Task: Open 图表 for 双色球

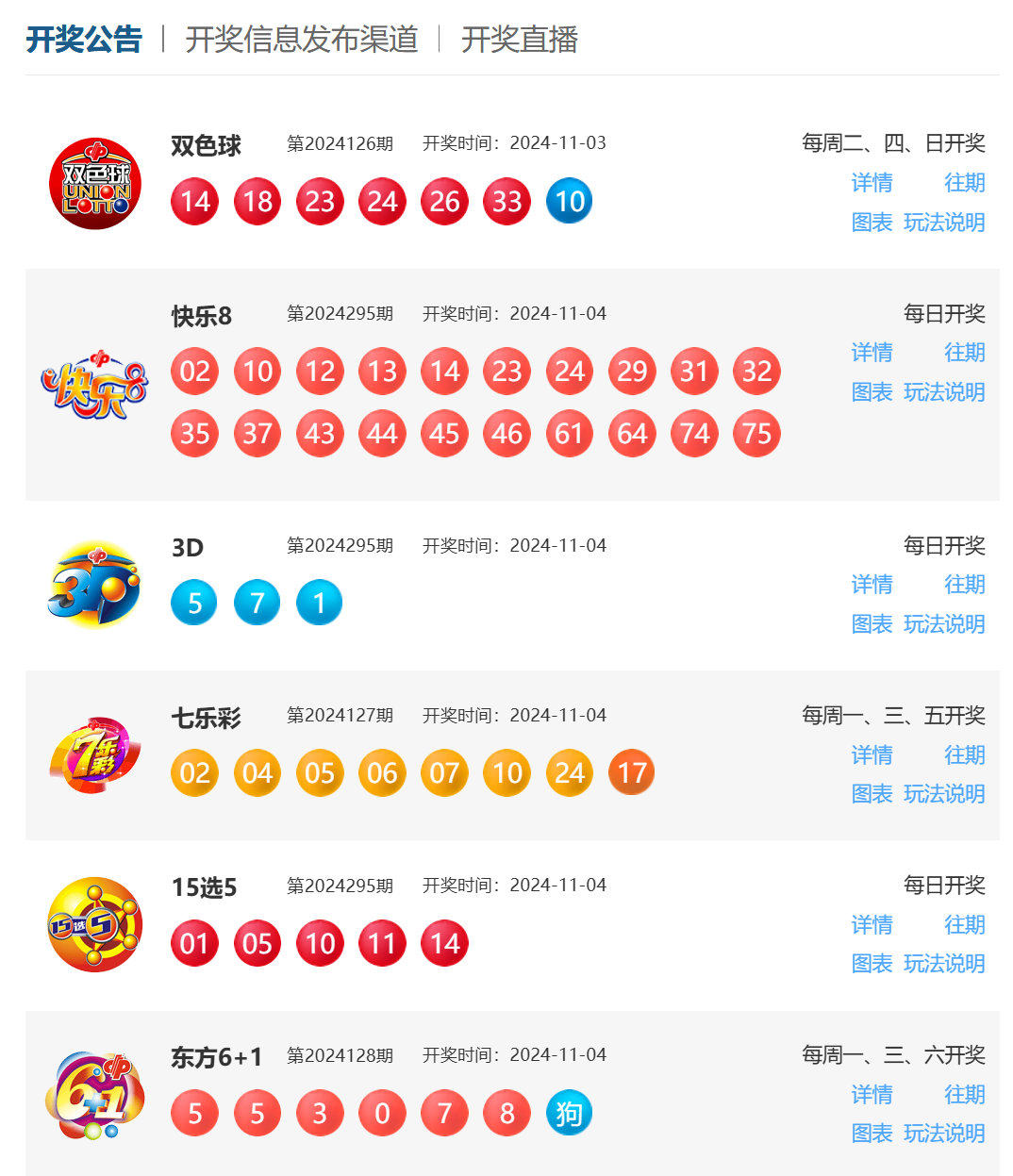Action: (x=872, y=223)
